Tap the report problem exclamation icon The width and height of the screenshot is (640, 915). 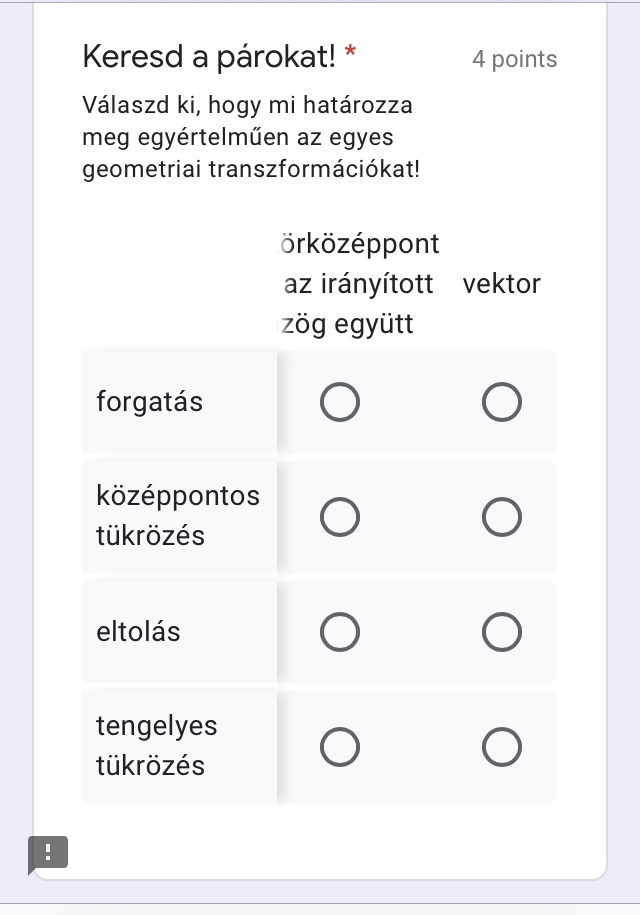(48, 852)
